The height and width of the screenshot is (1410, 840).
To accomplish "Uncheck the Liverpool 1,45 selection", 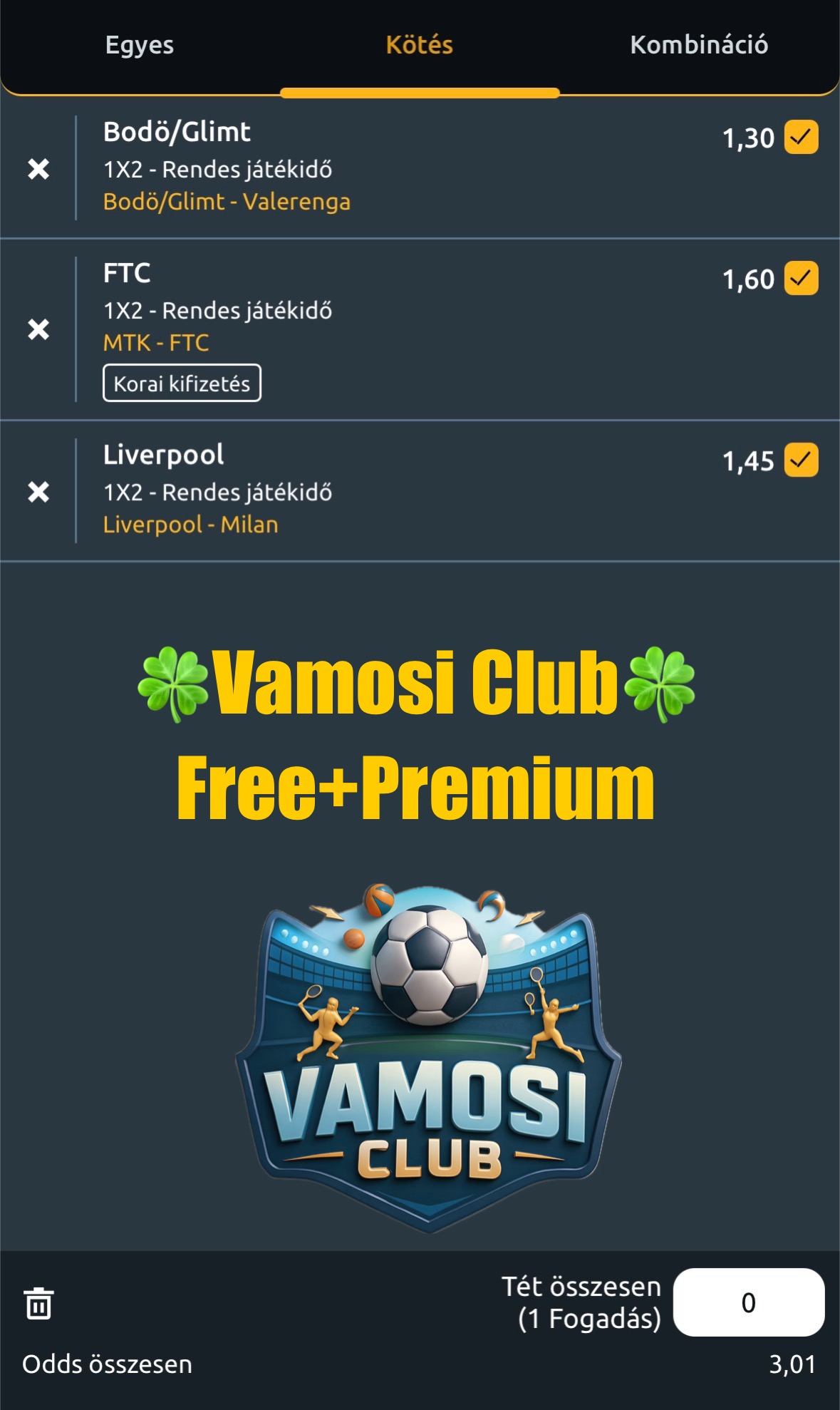I will pos(802,460).
